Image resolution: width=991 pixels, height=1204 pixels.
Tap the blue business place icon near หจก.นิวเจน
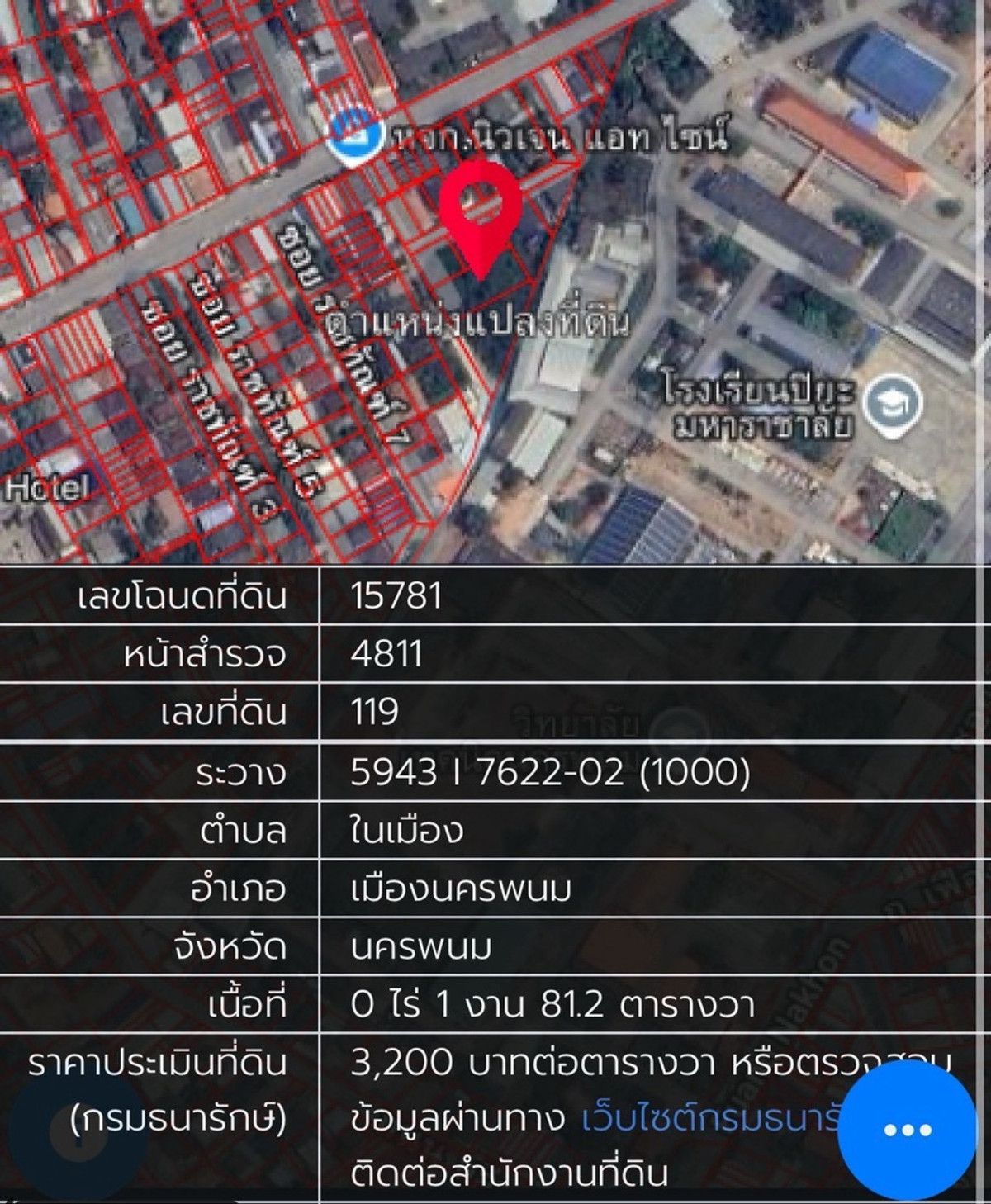tap(355, 136)
